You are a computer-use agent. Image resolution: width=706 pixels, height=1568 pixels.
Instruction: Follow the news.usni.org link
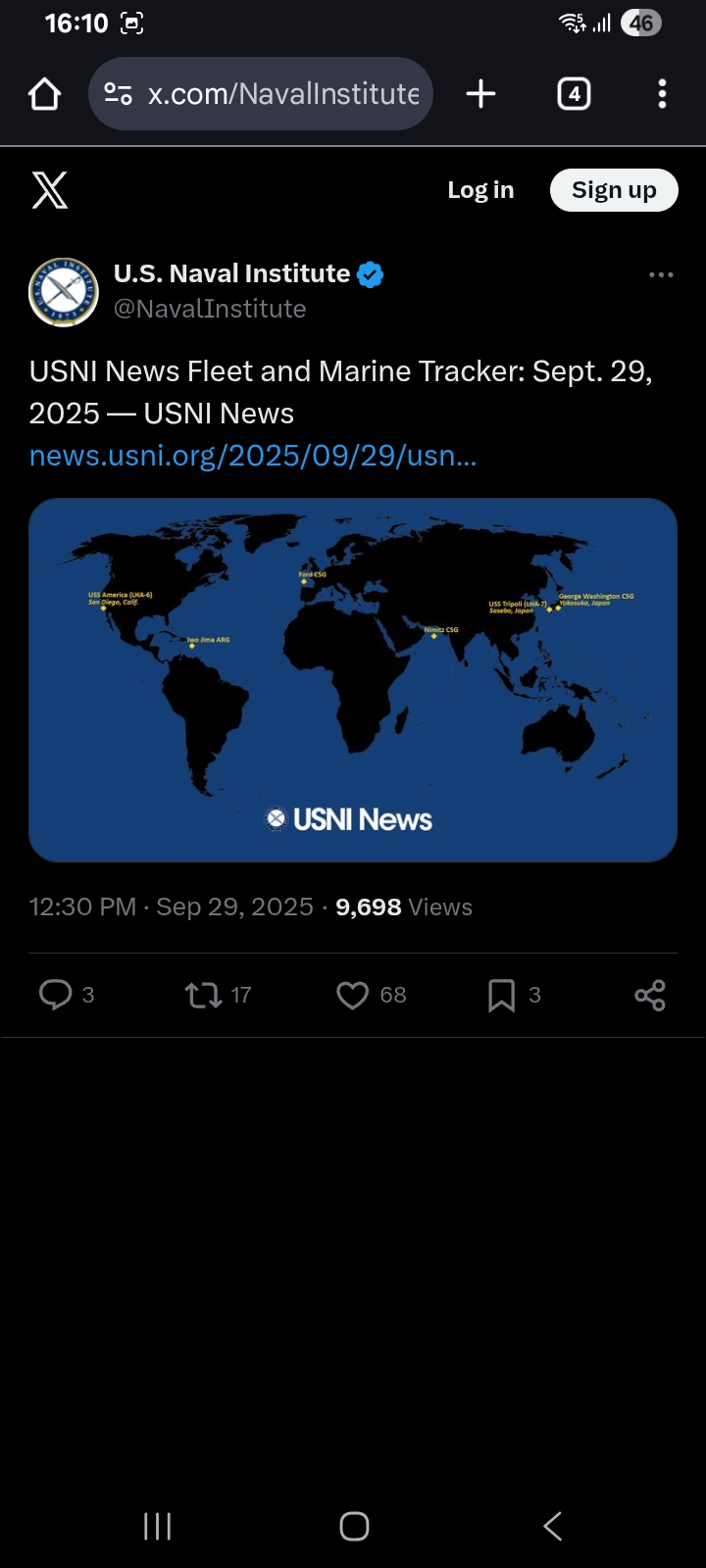tap(253, 456)
